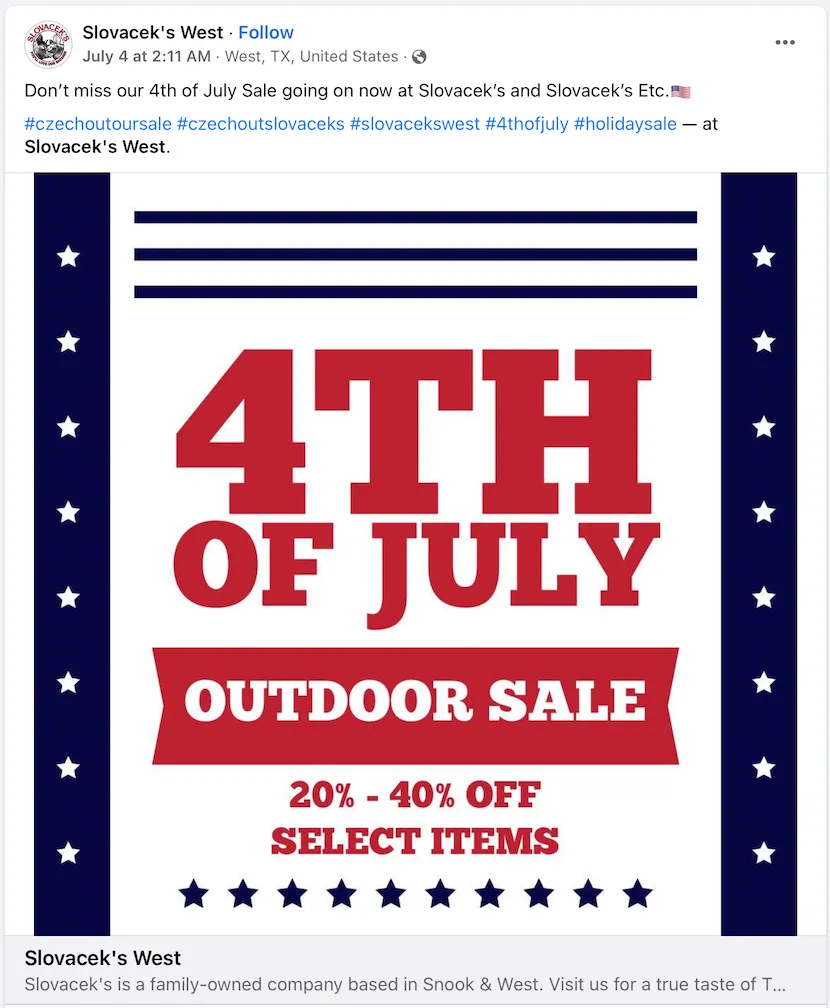The height and width of the screenshot is (1008, 830).
Task: Open Slovacek's West profile picture
Action: [48, 43]
